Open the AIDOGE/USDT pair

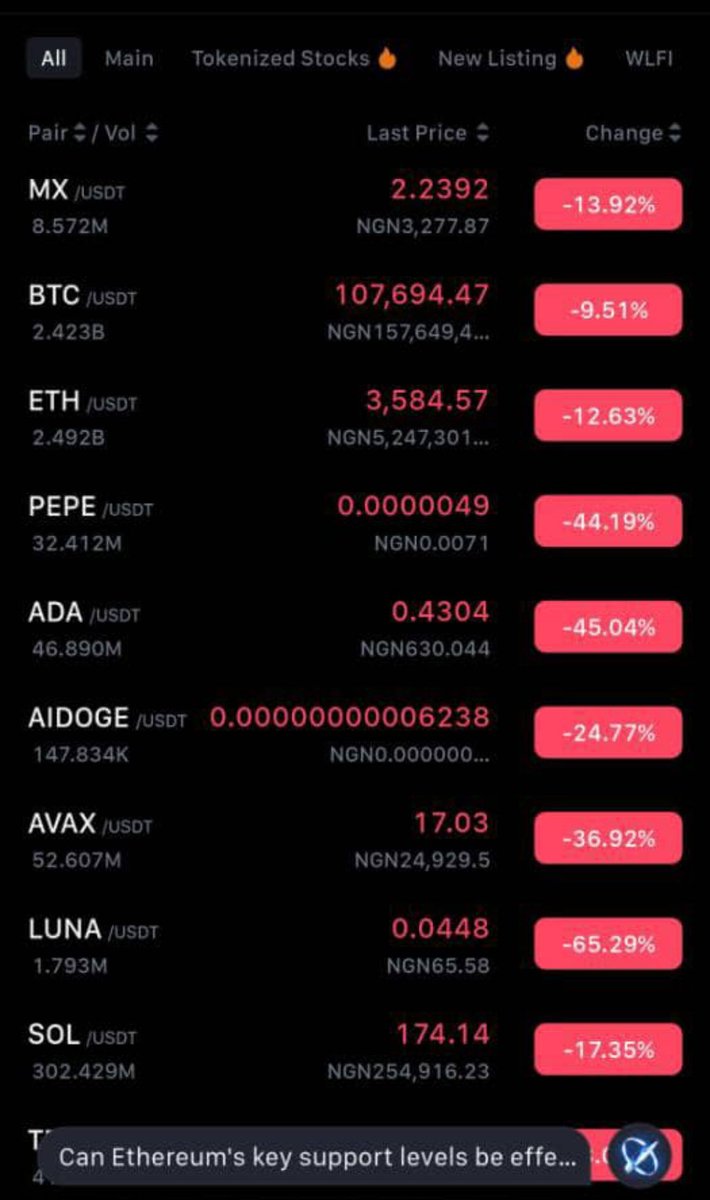click(x=355, y=733)
